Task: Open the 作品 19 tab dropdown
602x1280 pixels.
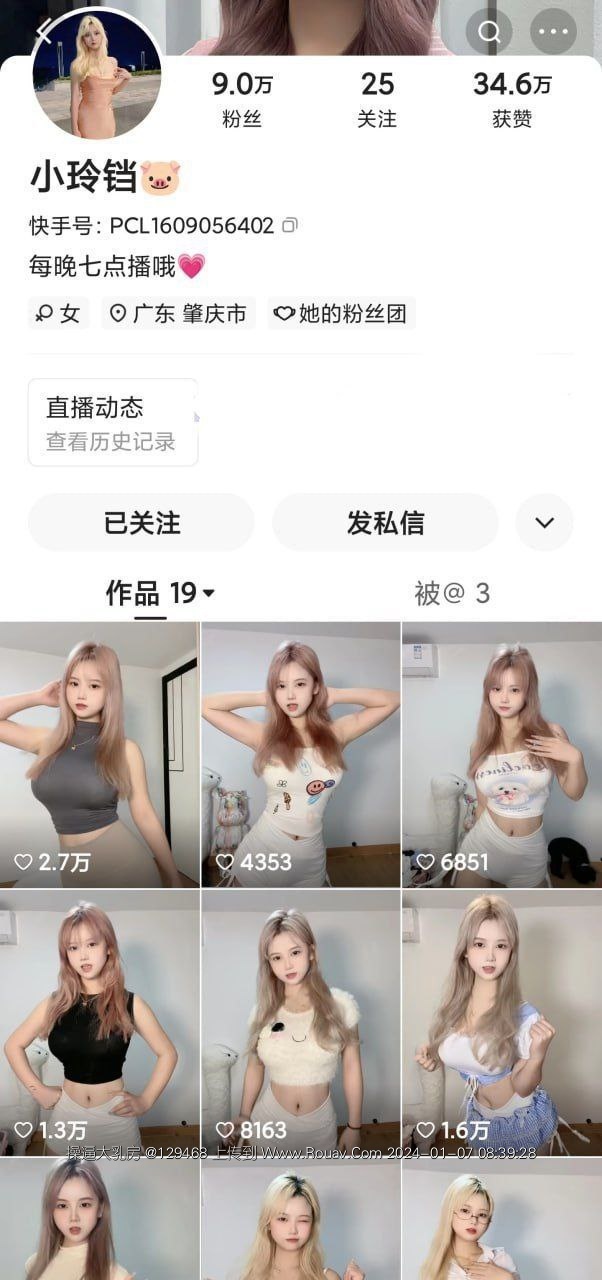Action: coord(160,593)
